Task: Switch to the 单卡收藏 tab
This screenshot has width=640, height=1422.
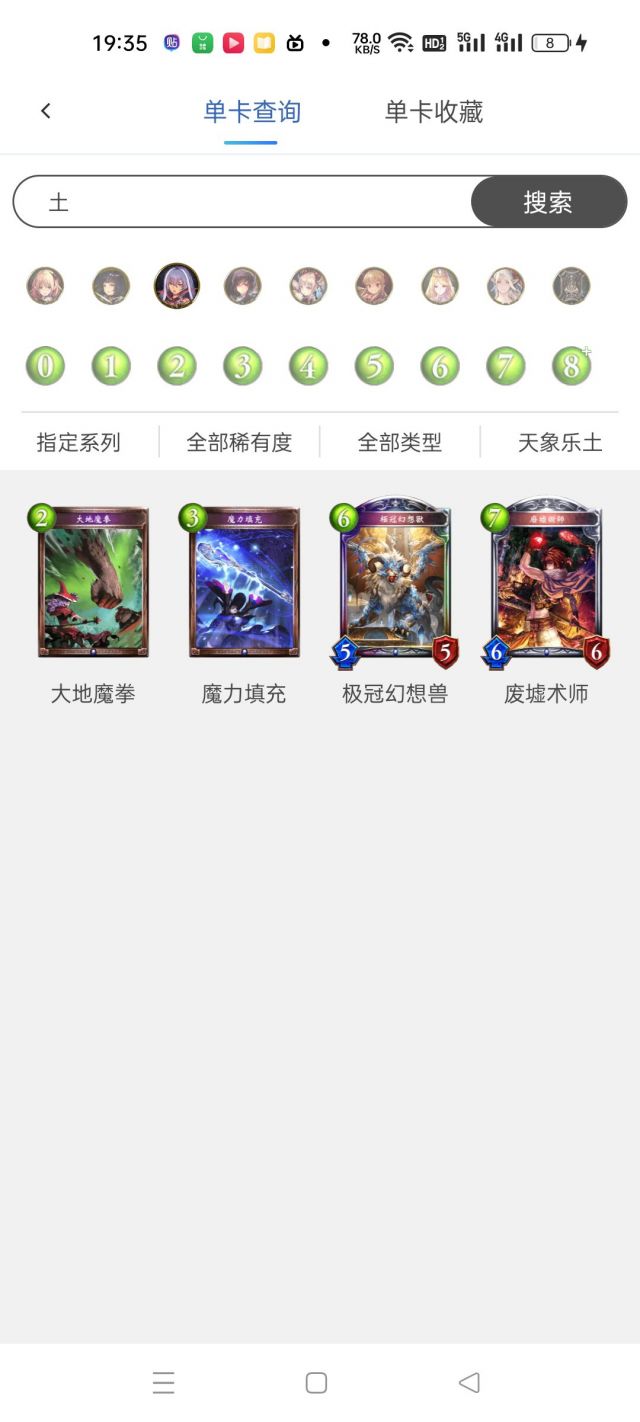Action: [434, 112]
